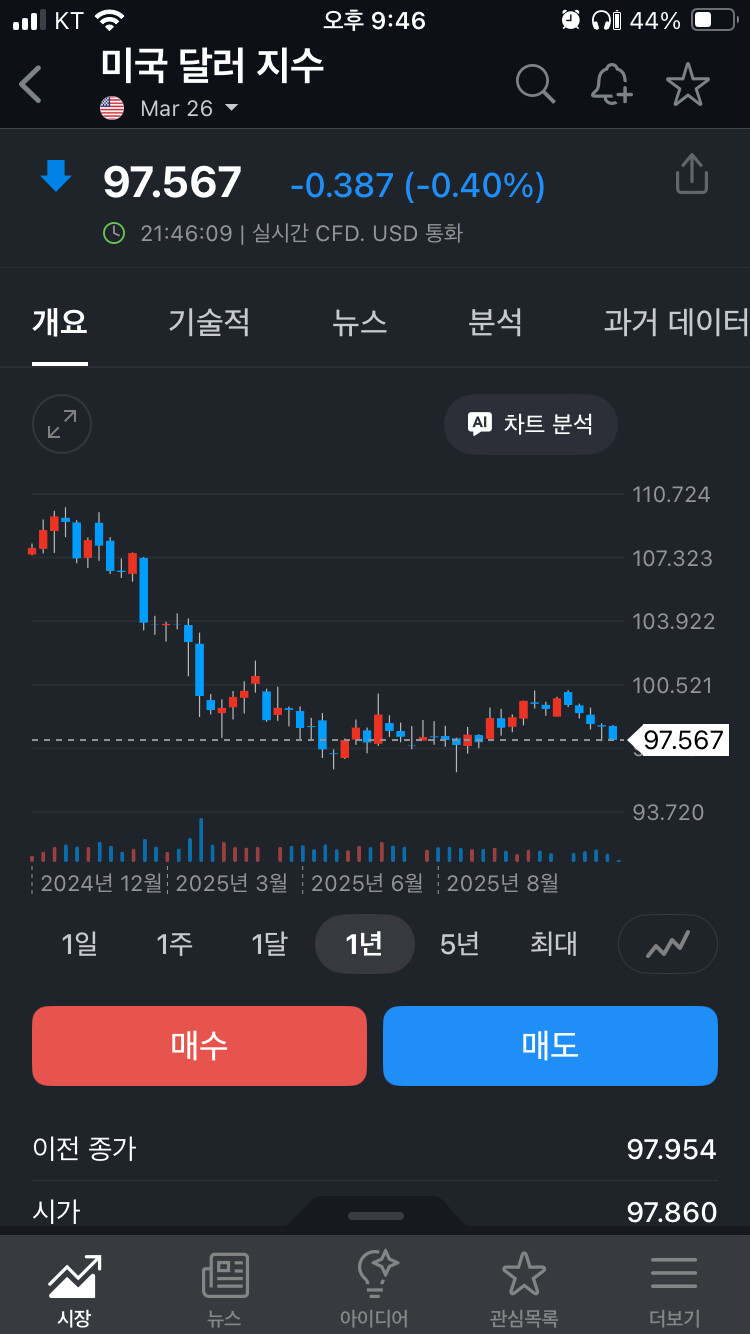This screenshot has height=1334, width=750.
Task: Add to watchlist with the star icon
Action: click(688, 84)
